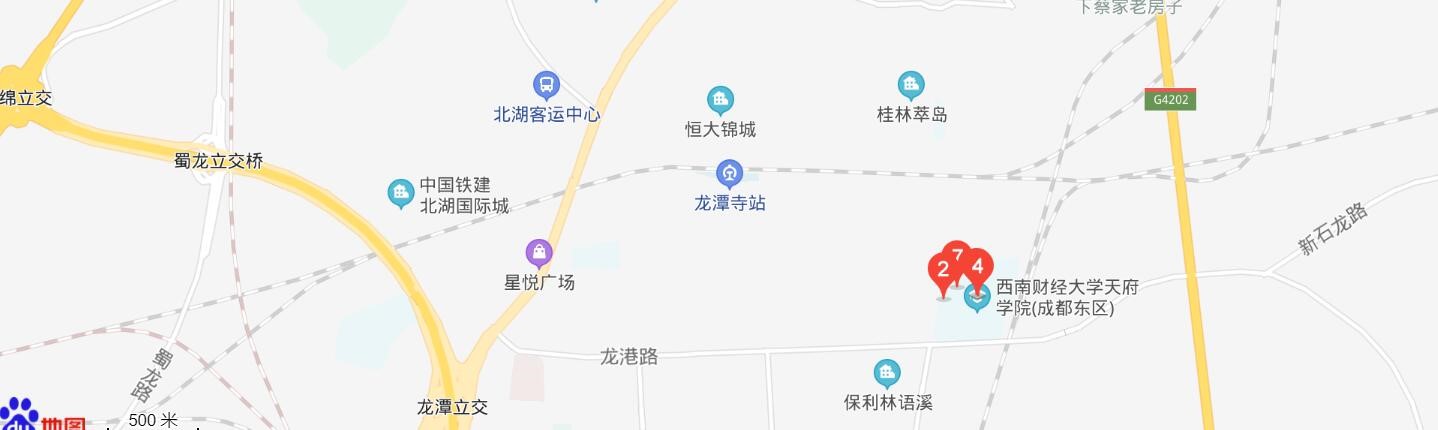Viewport: 1438px width, 430px height.
Task: View 保利林语溪 place marker
Action: (887, 374)
